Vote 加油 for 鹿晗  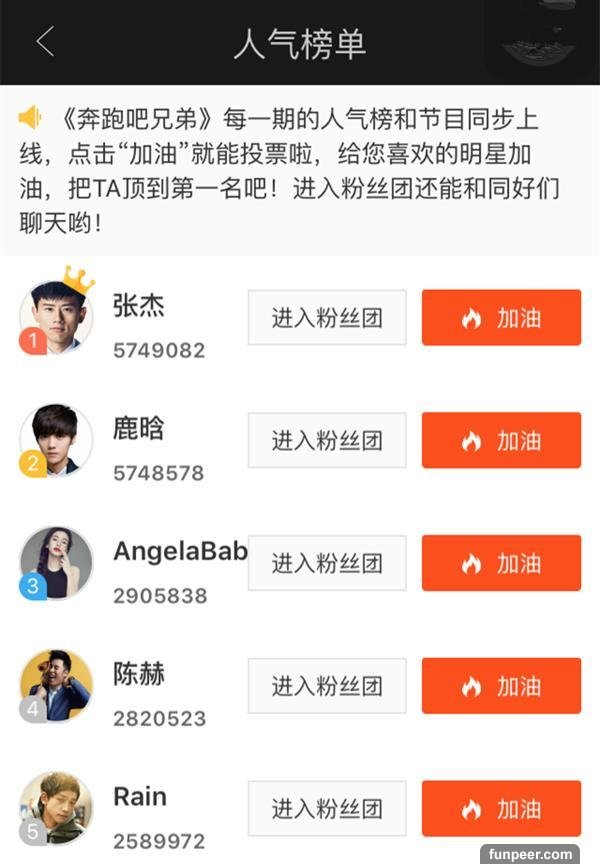(x=501, y=440)
